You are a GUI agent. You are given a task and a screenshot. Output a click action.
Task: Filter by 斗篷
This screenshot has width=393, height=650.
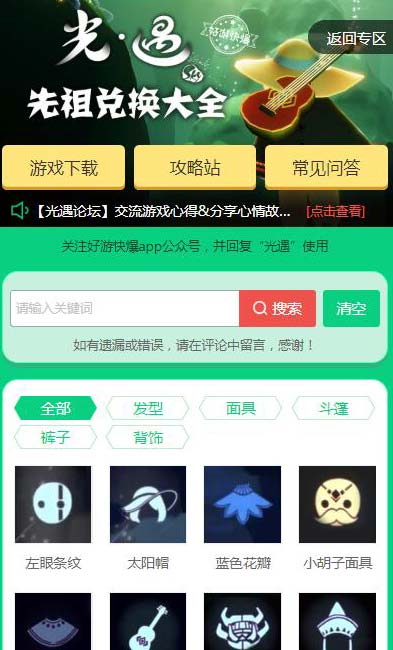click(x=333, y=408)
